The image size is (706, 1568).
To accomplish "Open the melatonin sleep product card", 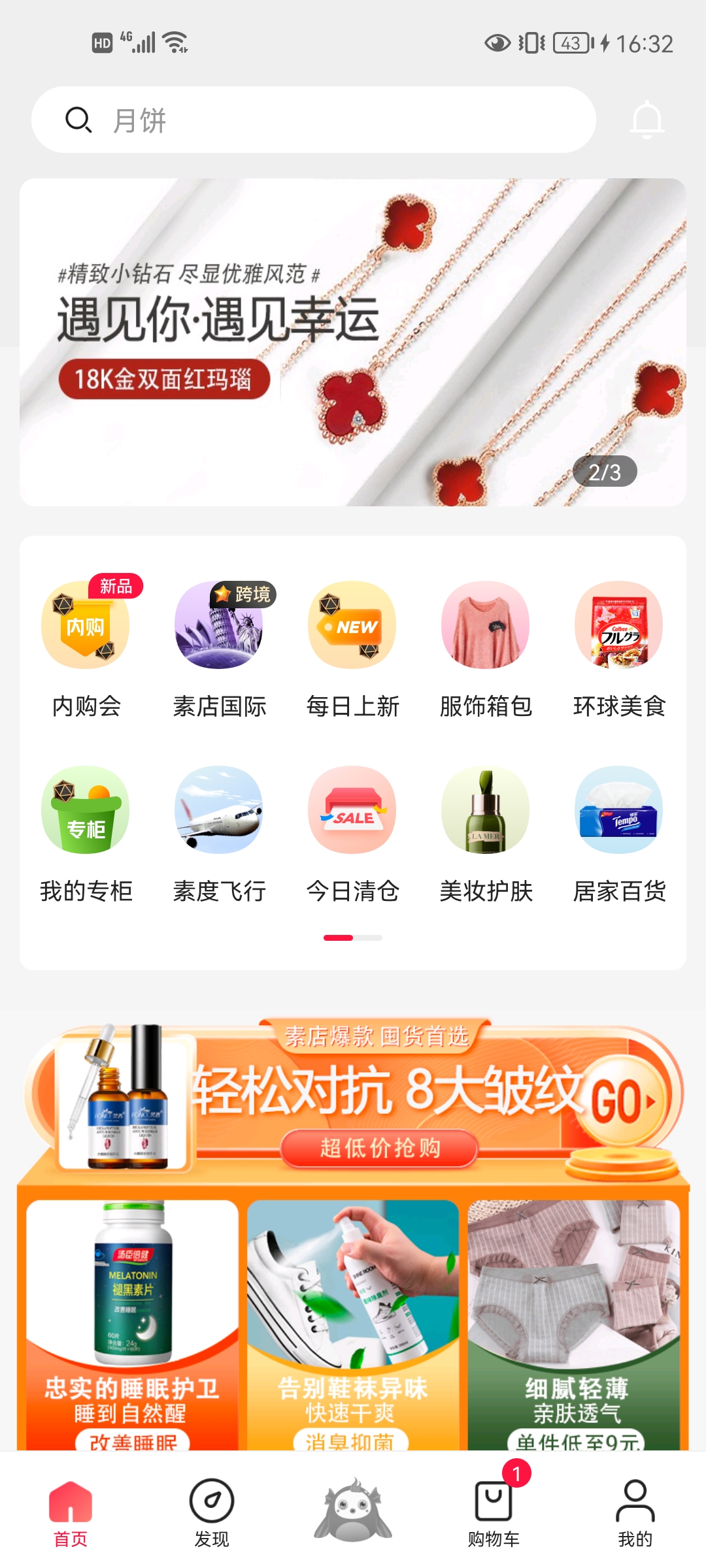I will pyautogui.click(x=132, y=1325).
